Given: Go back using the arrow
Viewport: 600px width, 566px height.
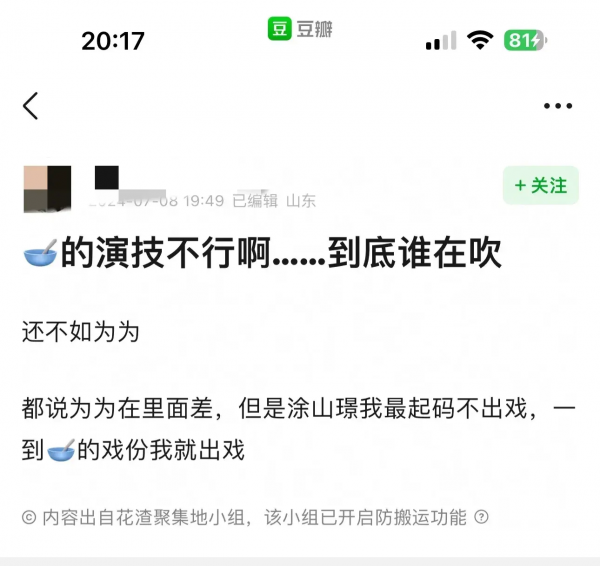Looking at the screenshot, I should point(31,105).
